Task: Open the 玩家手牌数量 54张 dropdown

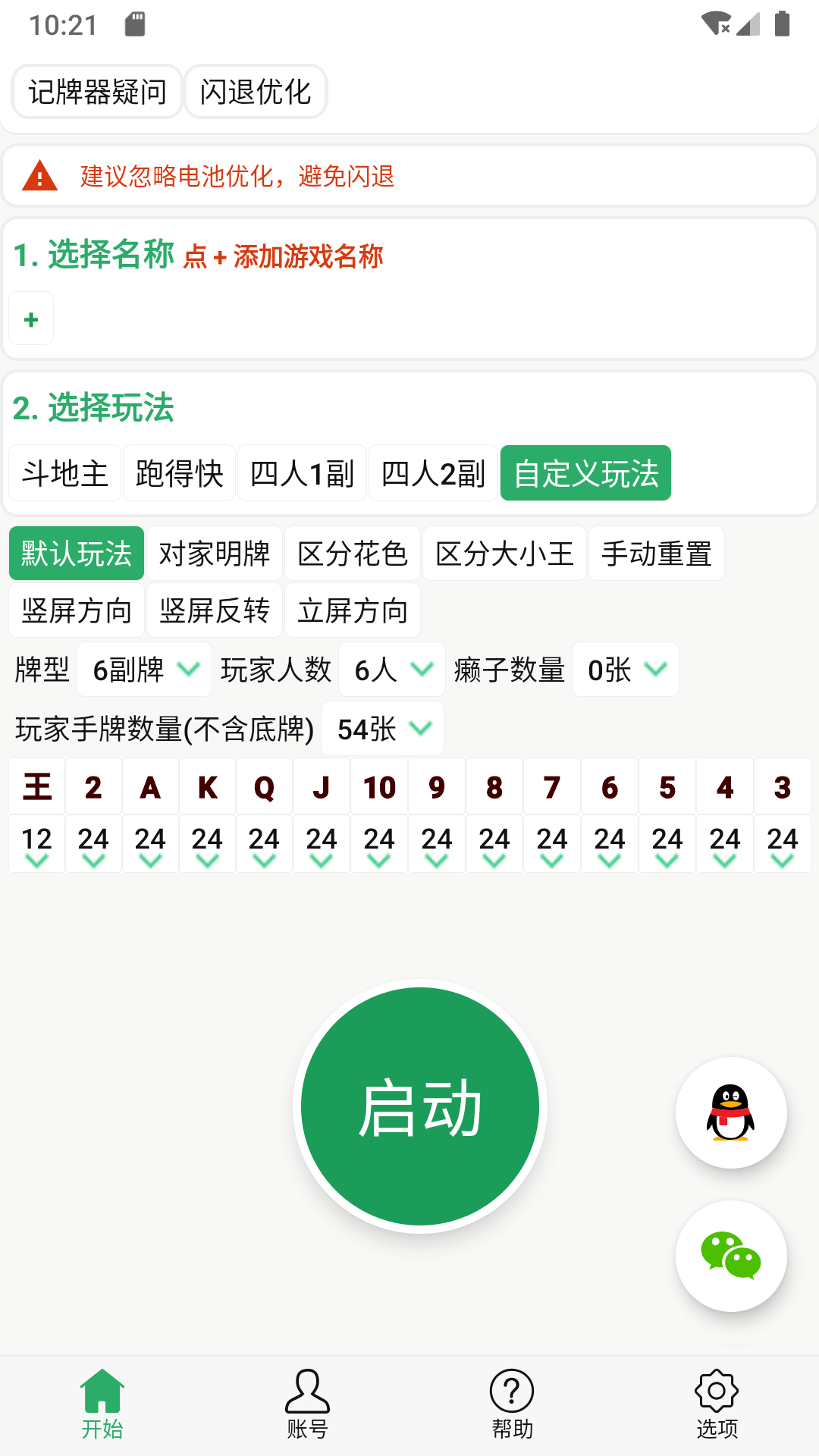Action: tap(382, 728)
